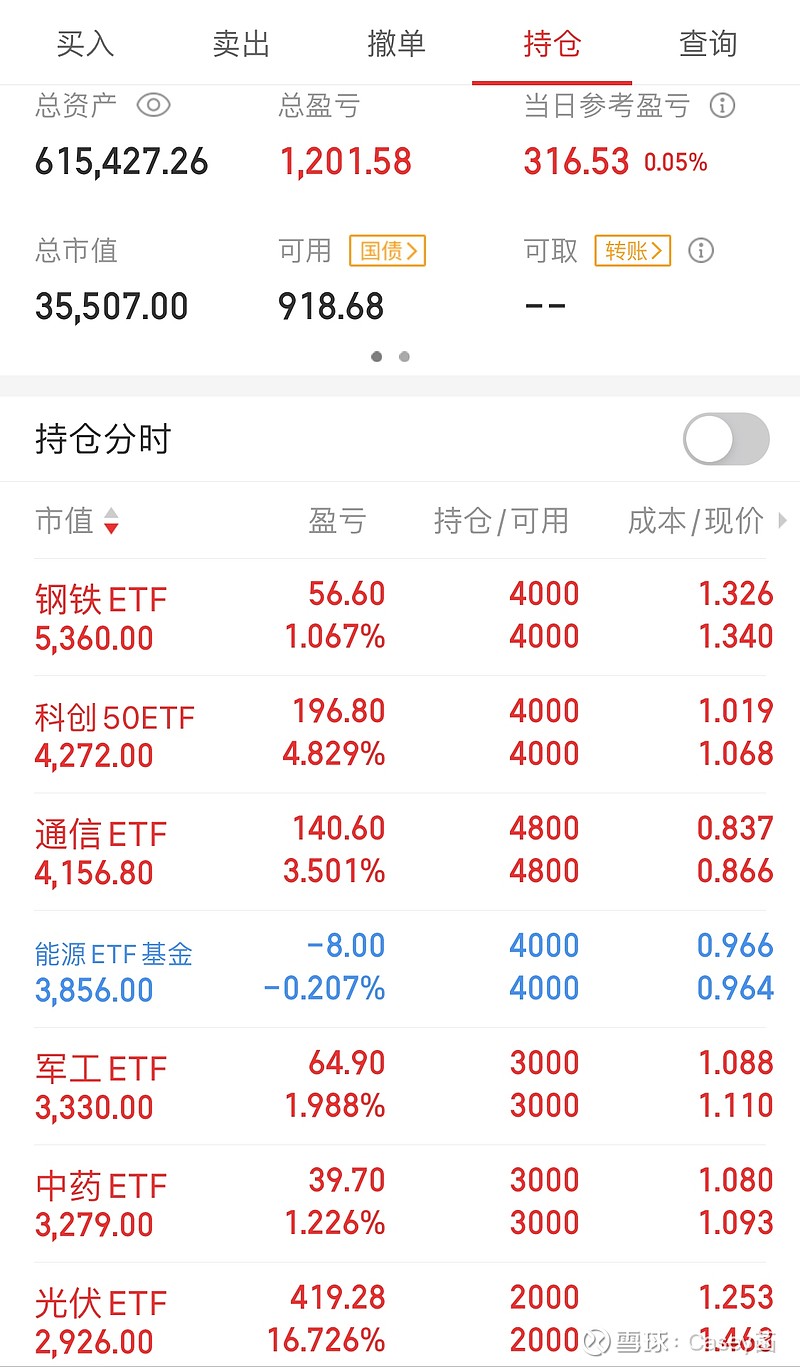Image resolution: width=800 pixels, height=1367 pixels.
Task: Hide total assets with the eye icon
Action: (x=154, y=105)
